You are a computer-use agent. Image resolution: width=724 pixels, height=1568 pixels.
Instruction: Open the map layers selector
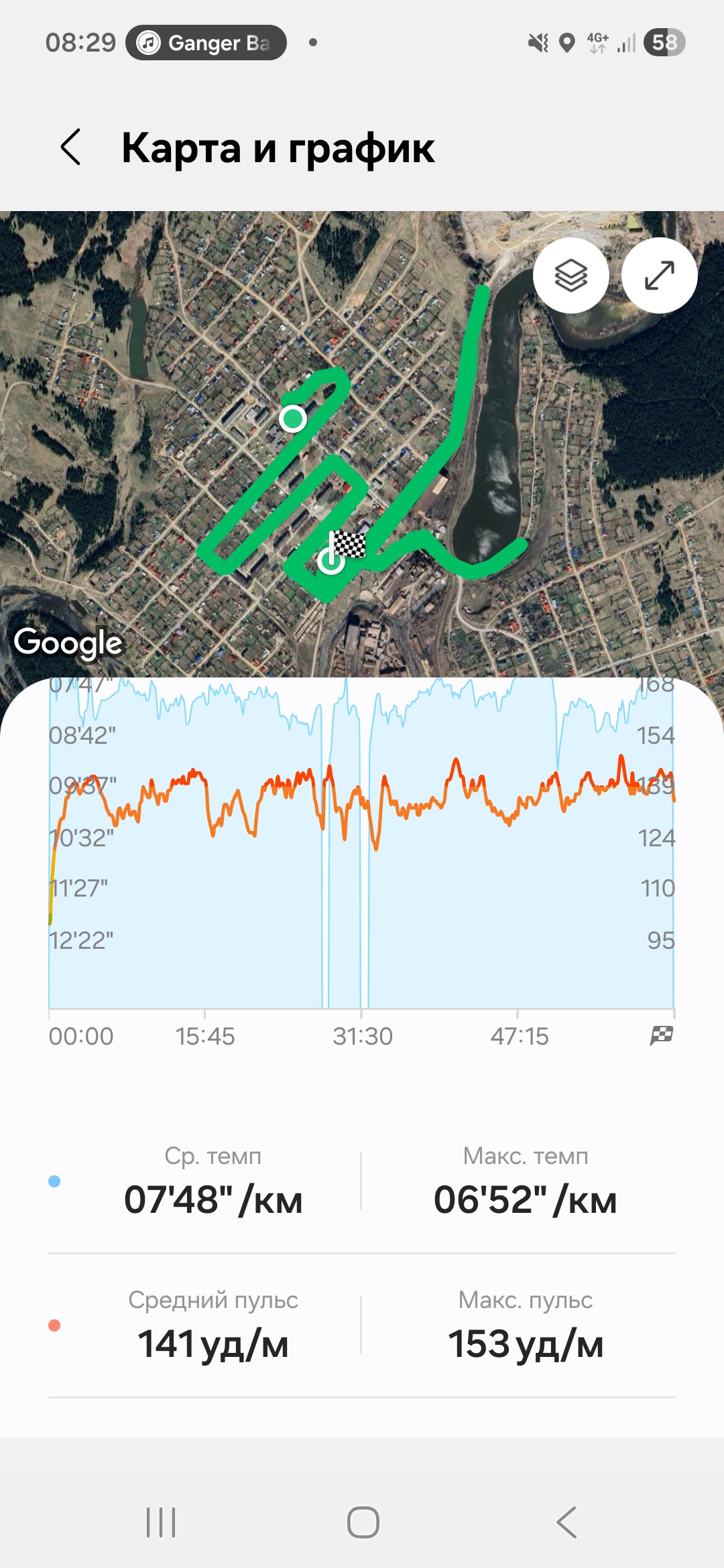pyautogui.click(x=570, y=275)
